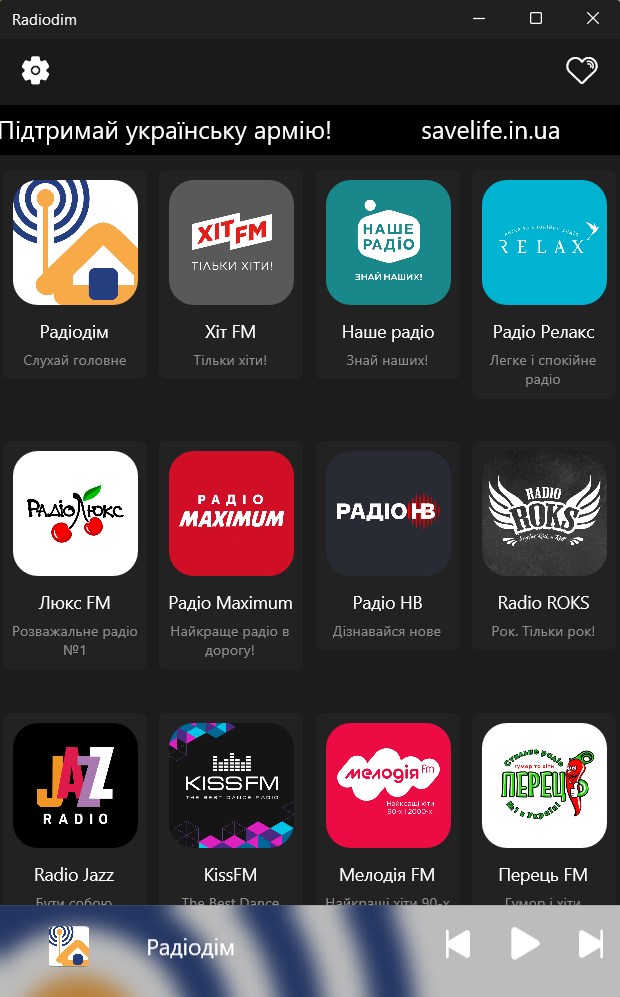The image size is (620, 997).
Task: Pick the Radio Jazz station
Action: click(75, 786)
